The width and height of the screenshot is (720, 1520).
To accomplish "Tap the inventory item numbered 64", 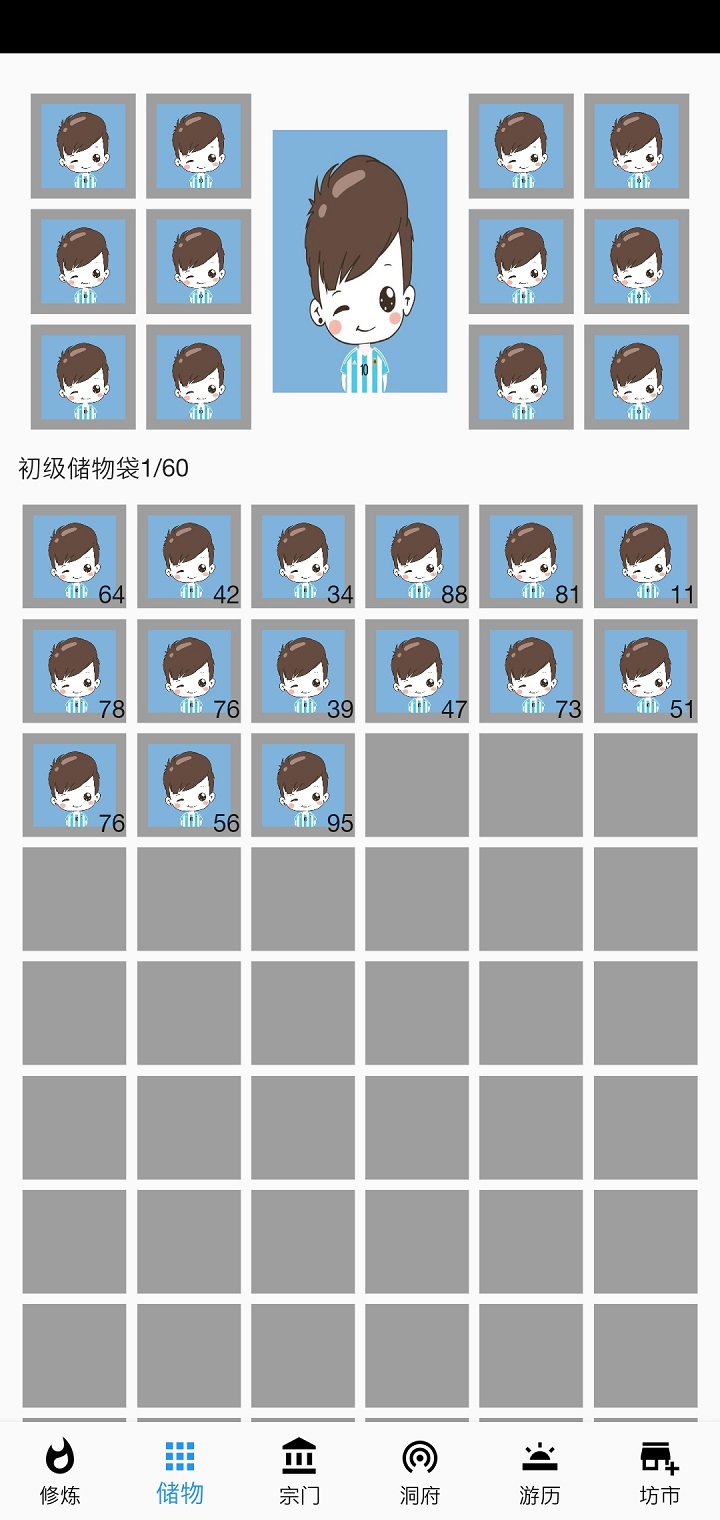I will pos(75,557).
